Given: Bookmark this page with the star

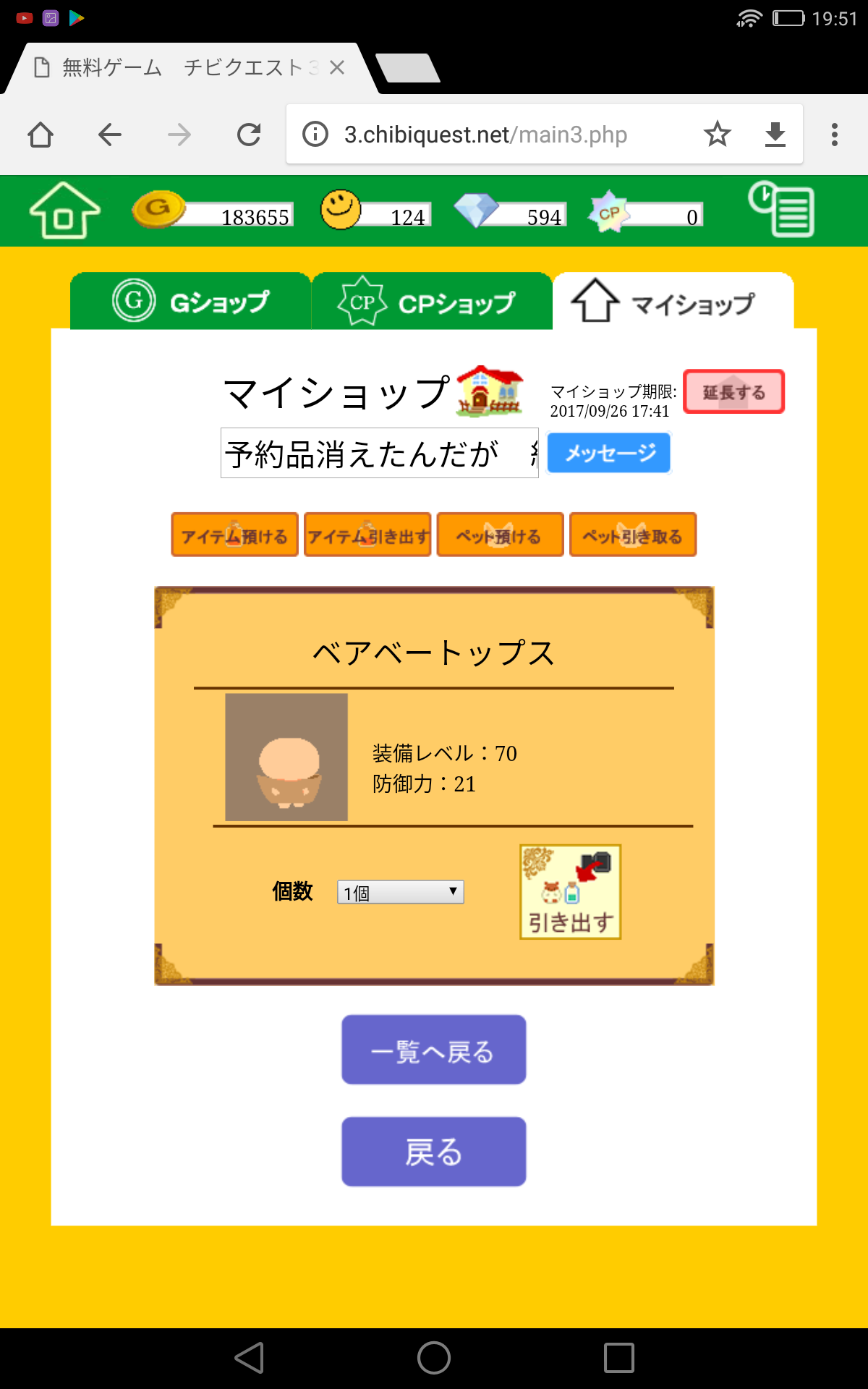Looking at the screenshot, I should coord(717,135).
